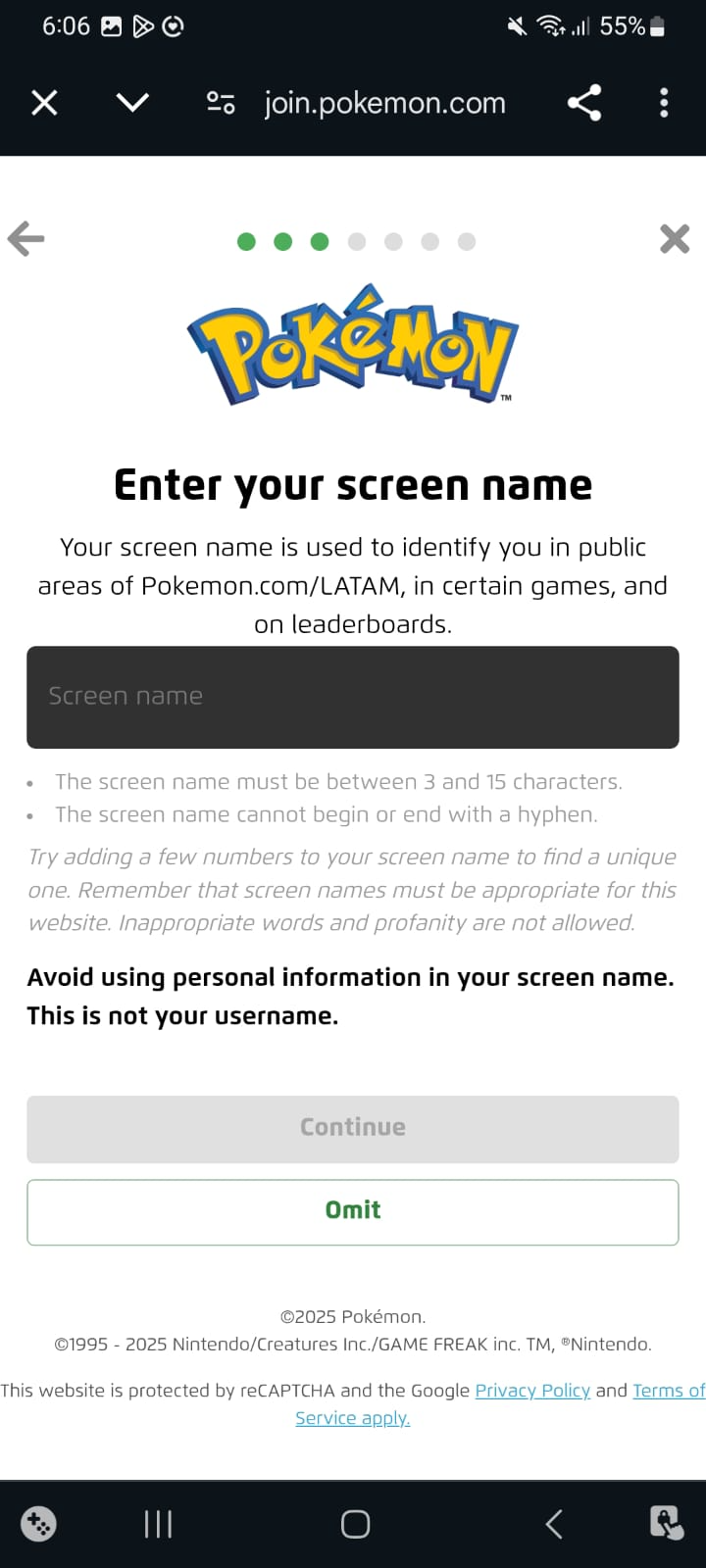Share this page
The height and width of the screenshot is (1568, 706).
[584, 103]
